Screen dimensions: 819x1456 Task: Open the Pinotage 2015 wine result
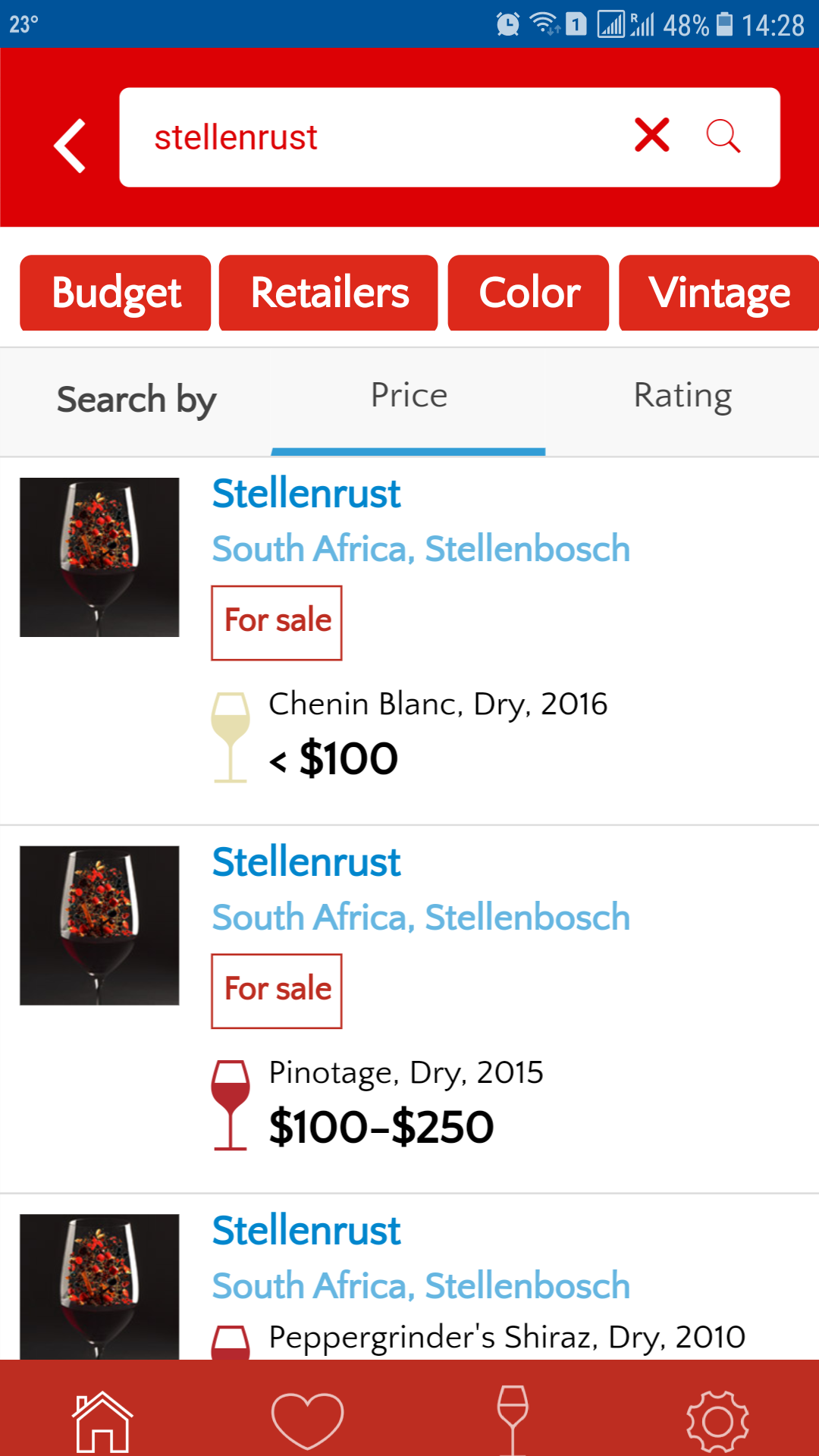(409, 1009)
